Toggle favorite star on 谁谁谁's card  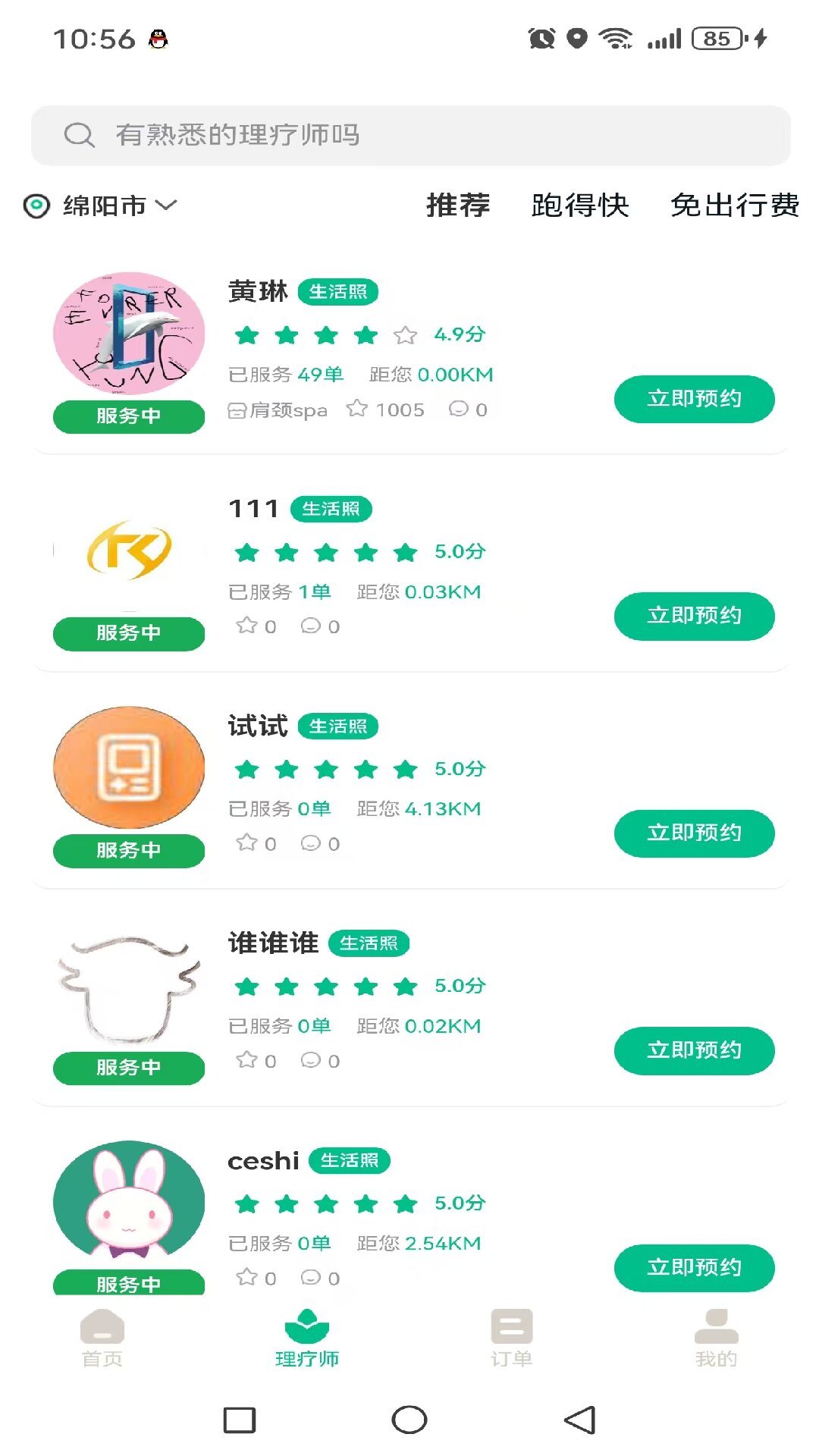click(x=246, y=1060)
